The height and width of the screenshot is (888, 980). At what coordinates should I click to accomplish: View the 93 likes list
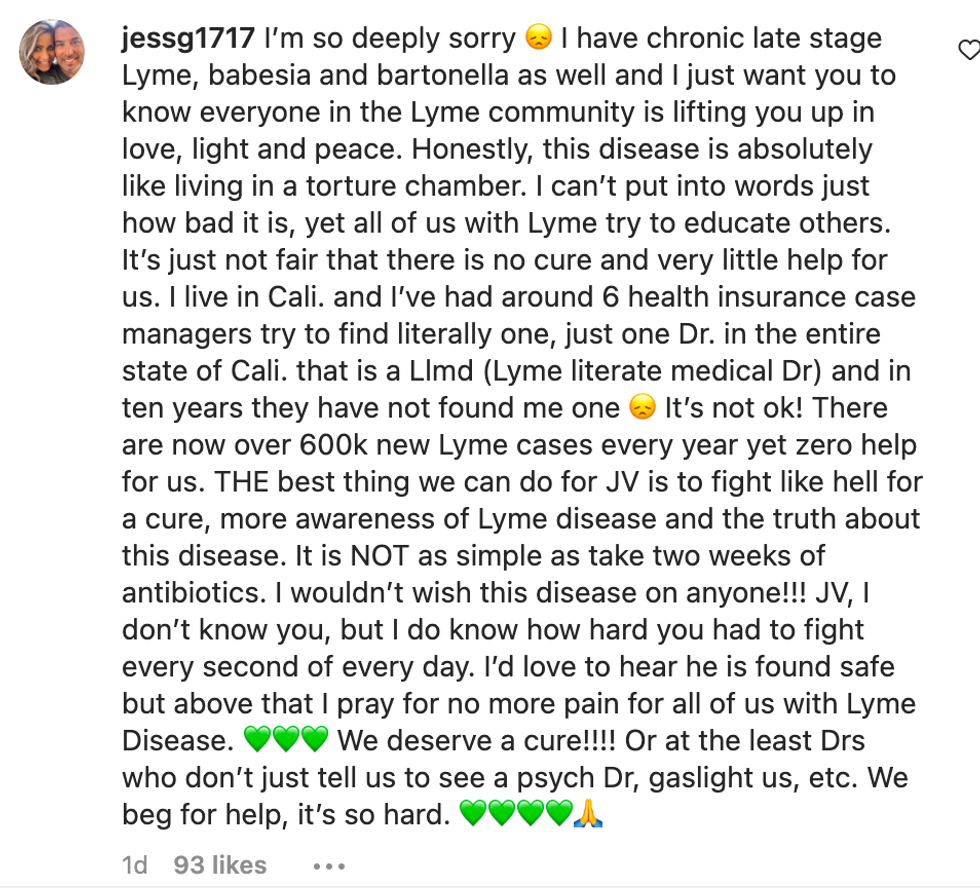(x=219, y=865)
